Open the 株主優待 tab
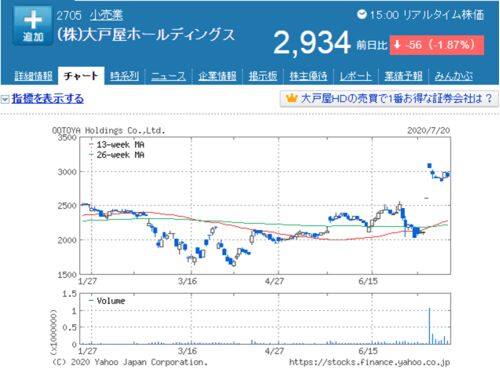The width and height of the screenshot is (500, 369). [x=308, y=76]
